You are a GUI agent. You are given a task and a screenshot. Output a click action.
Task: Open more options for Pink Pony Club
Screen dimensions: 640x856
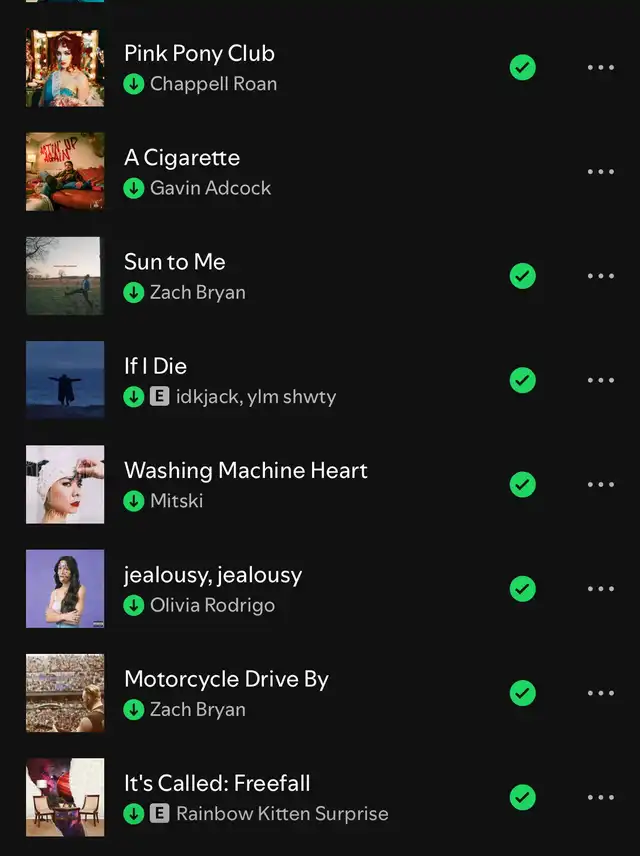click(x=600, y=68)
